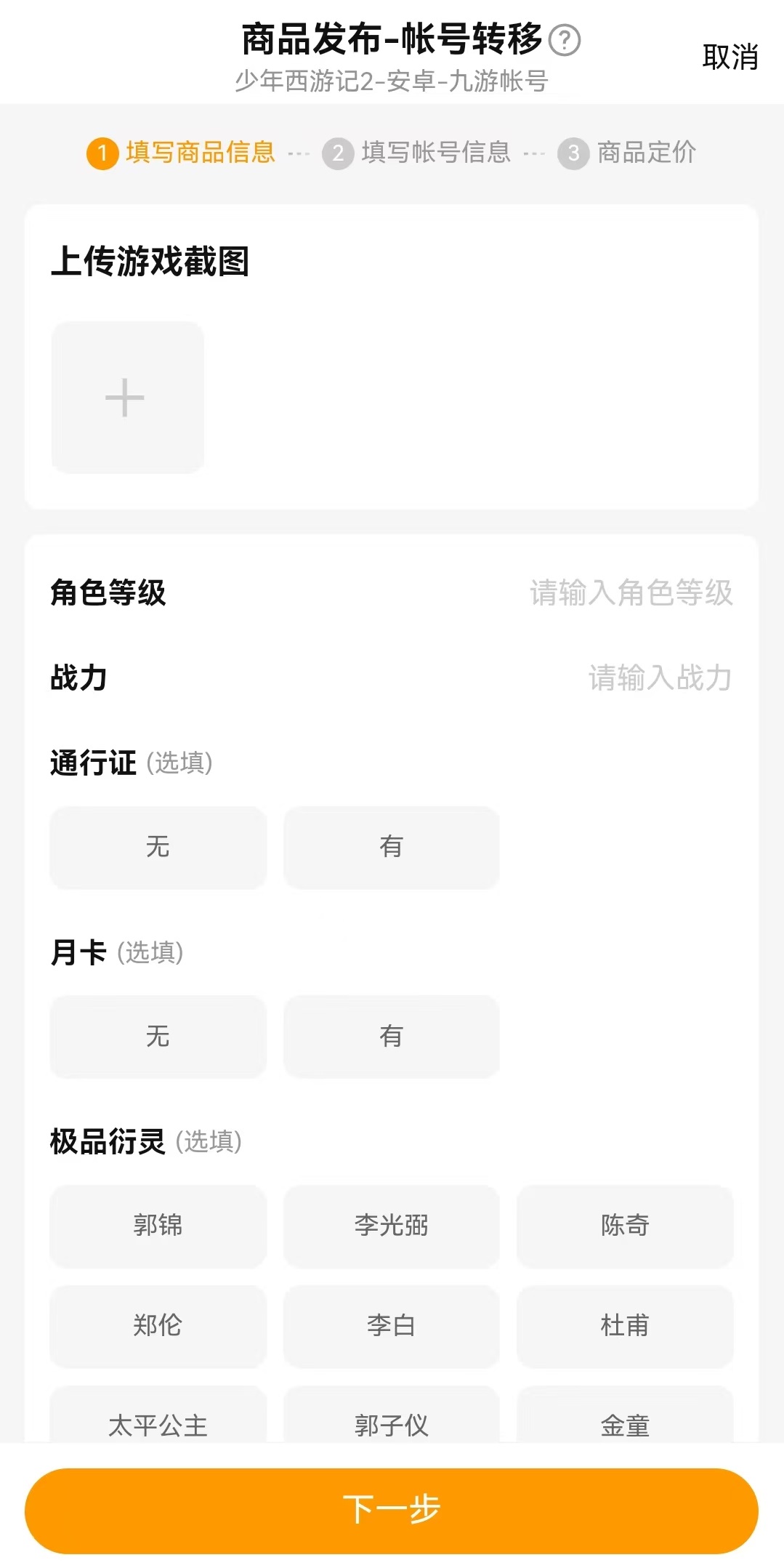Select the 太平公主 chip

[158, 1422]
